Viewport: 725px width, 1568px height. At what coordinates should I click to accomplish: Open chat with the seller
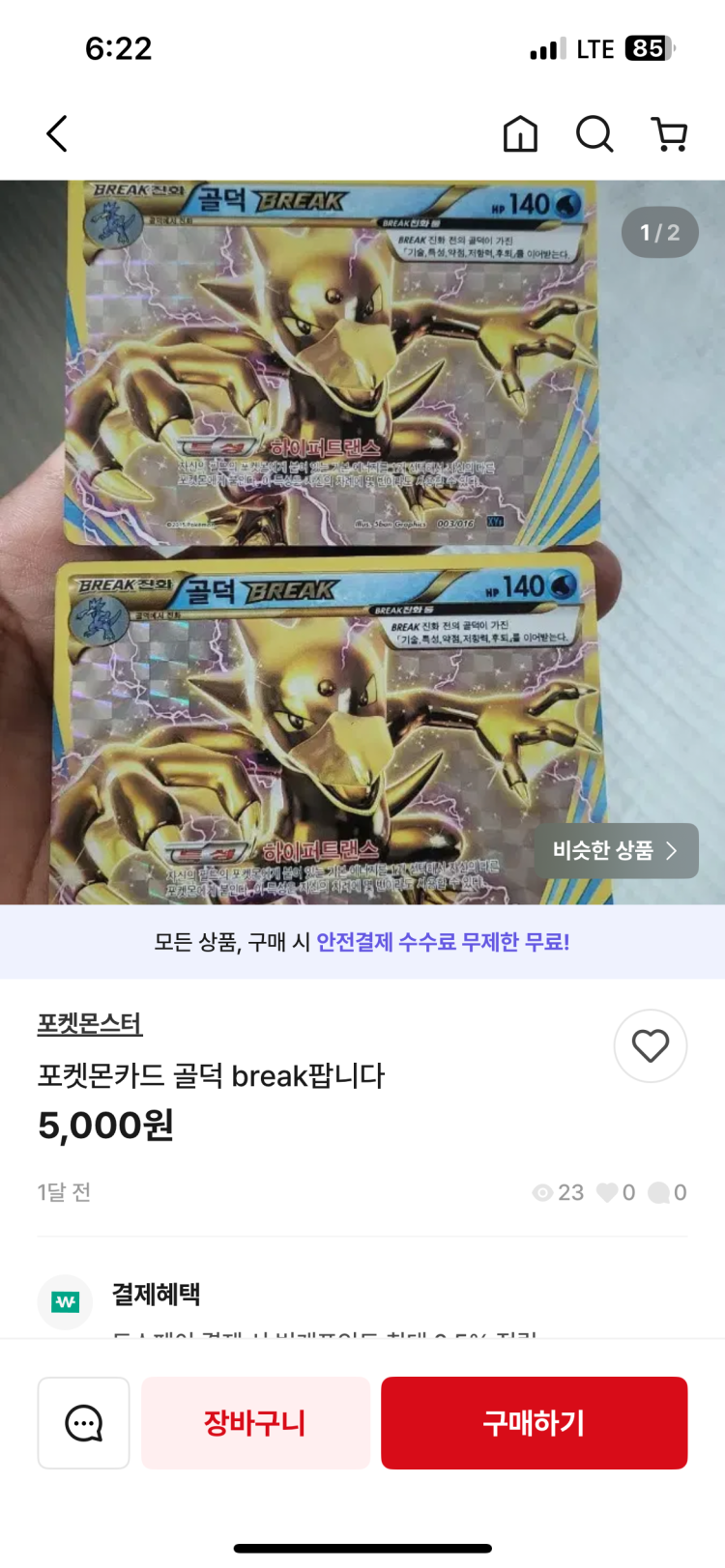tap(84, 1422)
